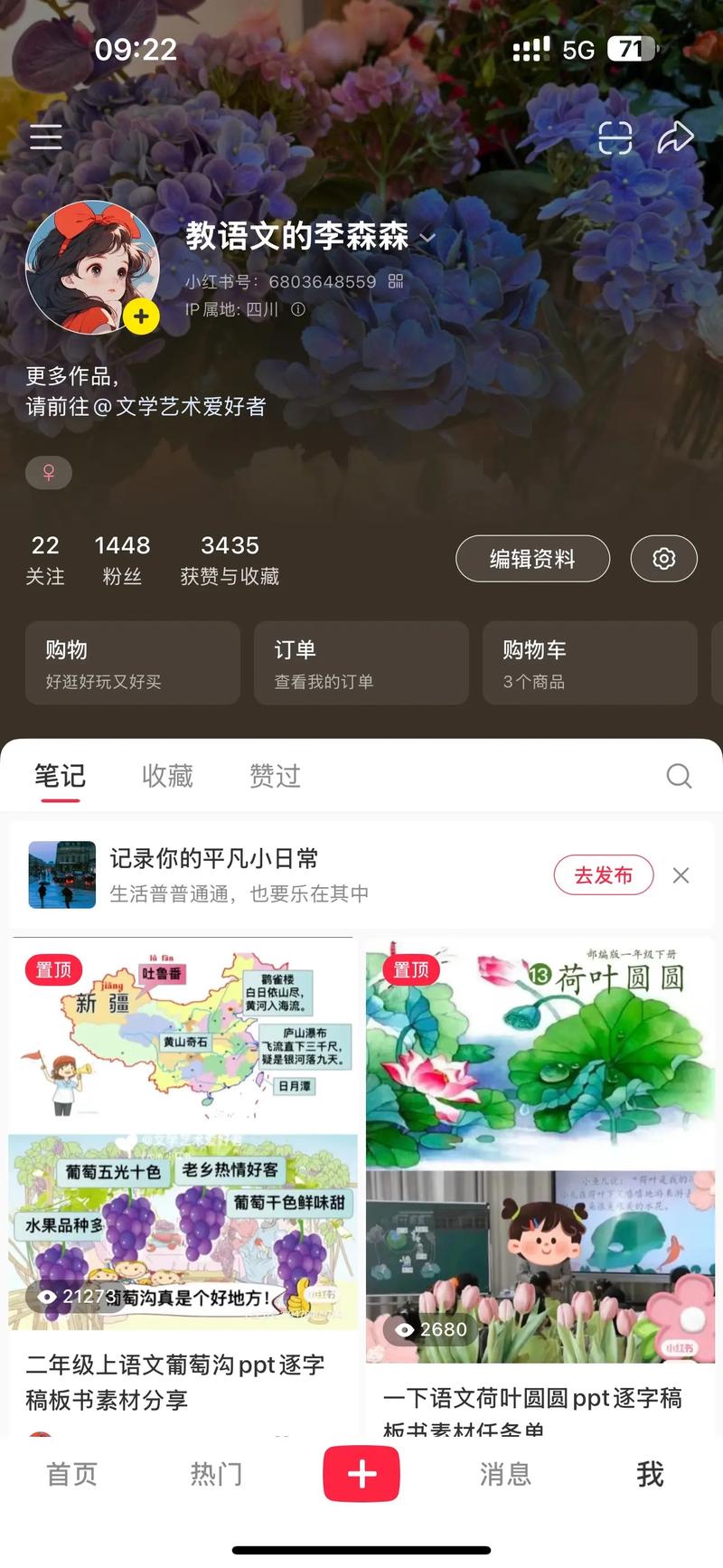Create a new post with red plus
The height and width of the screenshot is (1568, 723).
[x=361, y=1474]
